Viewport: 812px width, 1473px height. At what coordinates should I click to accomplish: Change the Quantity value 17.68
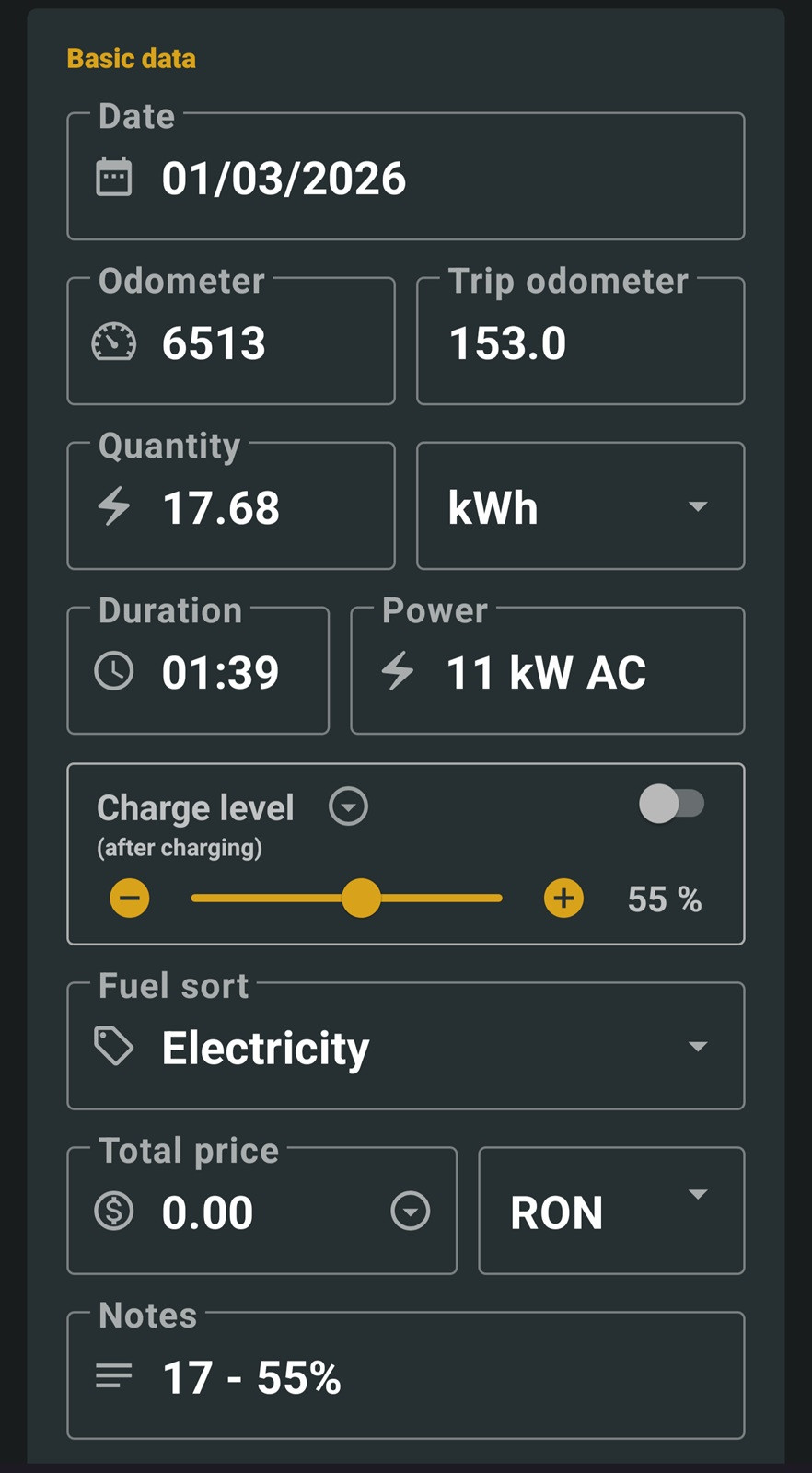230,507
